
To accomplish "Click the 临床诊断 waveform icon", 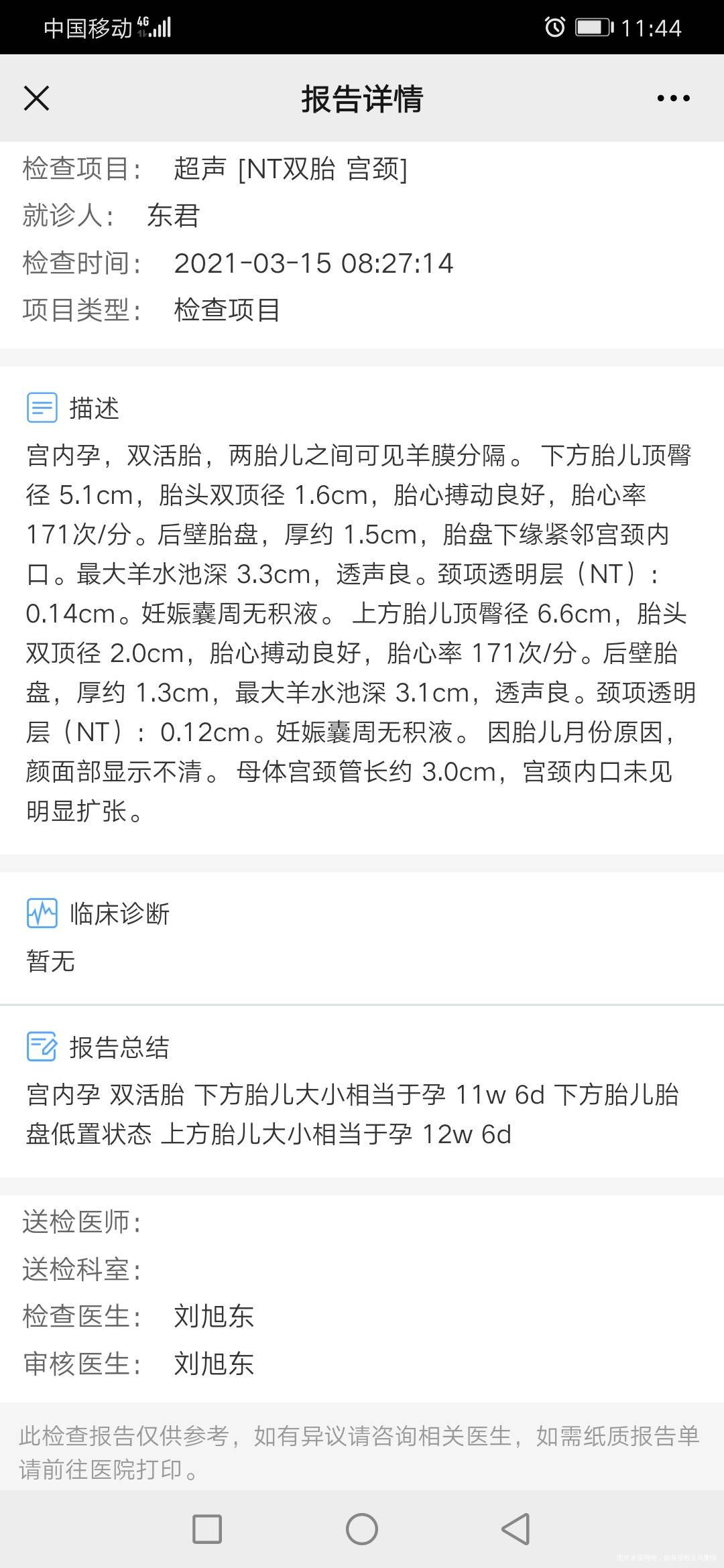I will [42, 911].
